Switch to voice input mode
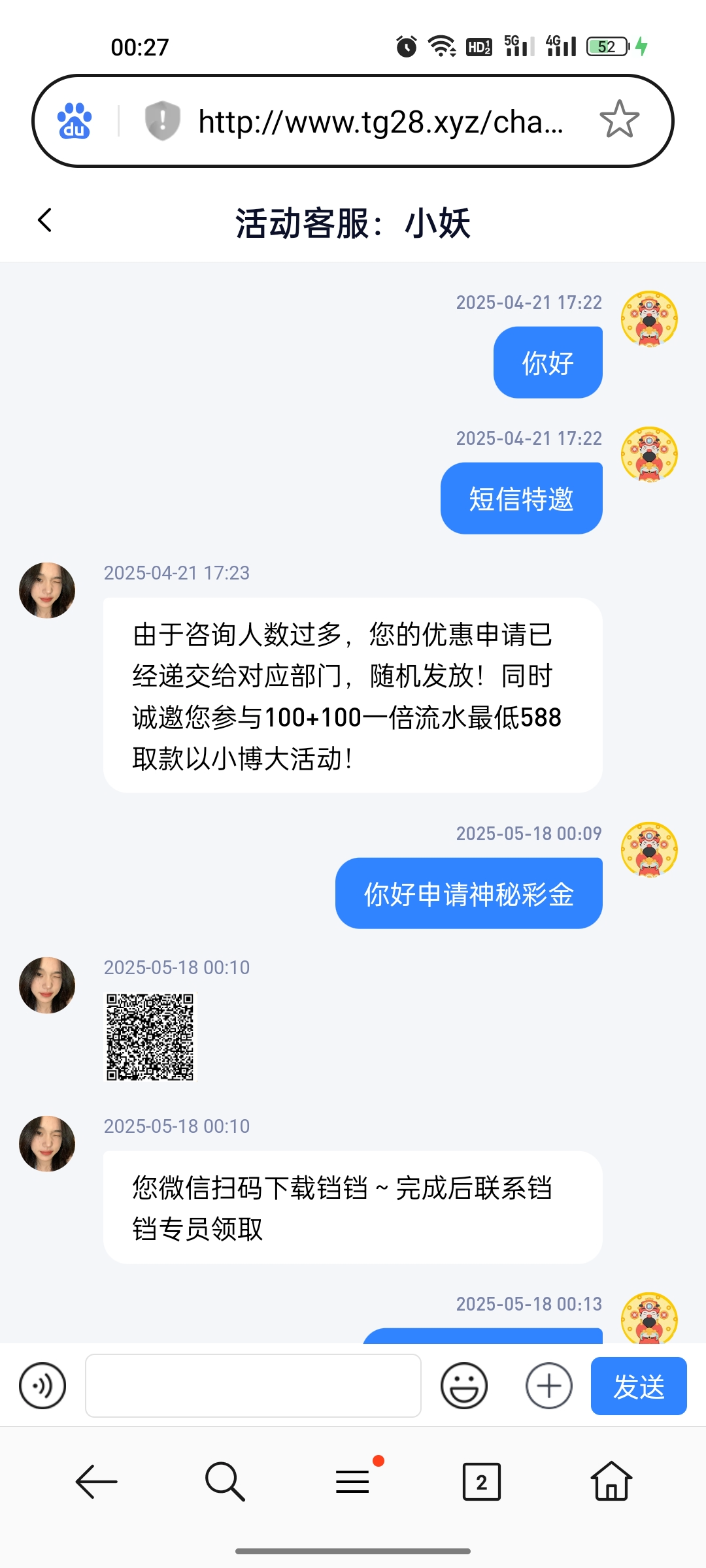The width and height of the screenshot is (706, 1568). click(x=42, y=1385)
